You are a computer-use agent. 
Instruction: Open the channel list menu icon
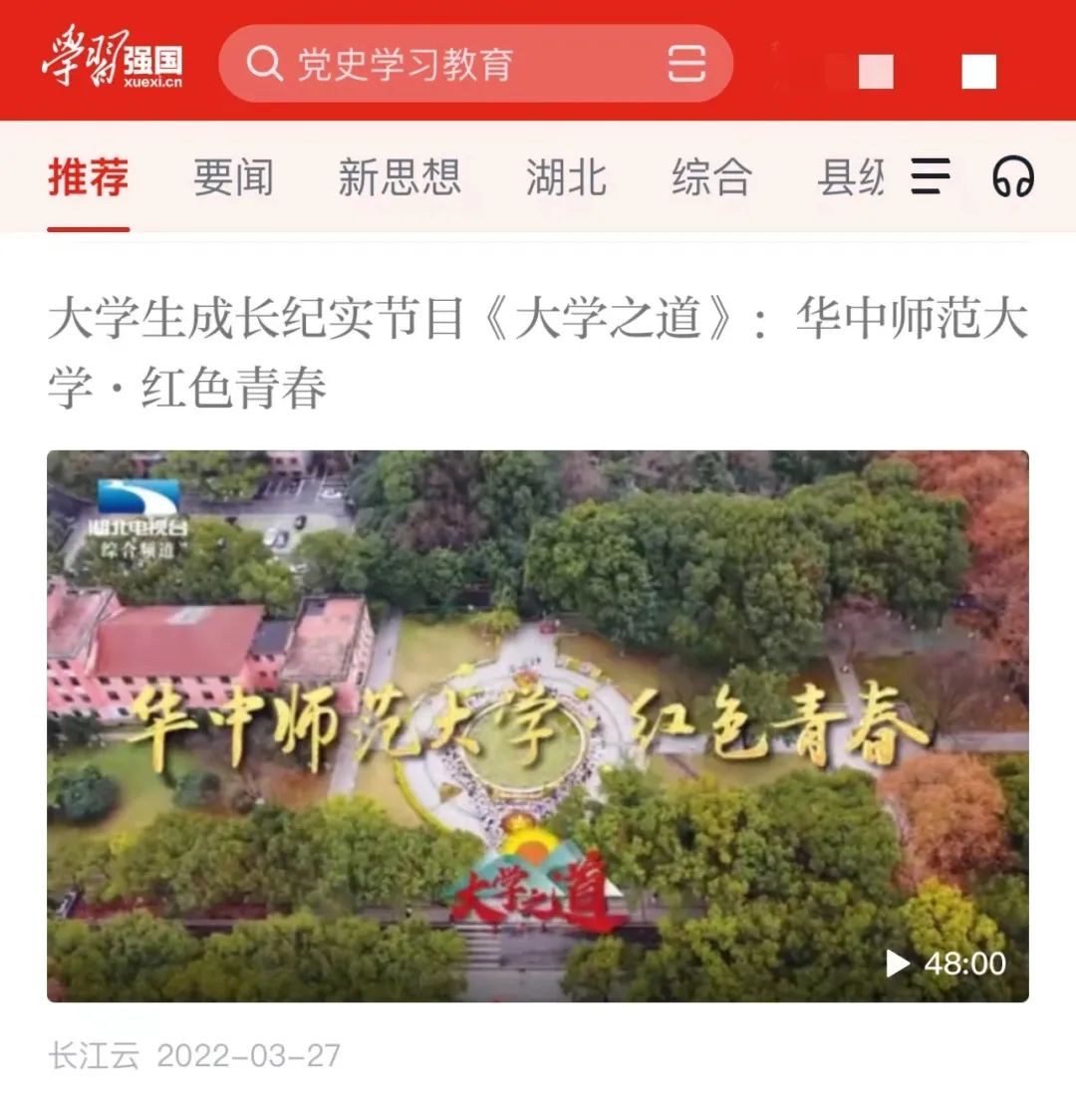pos(931,177)
